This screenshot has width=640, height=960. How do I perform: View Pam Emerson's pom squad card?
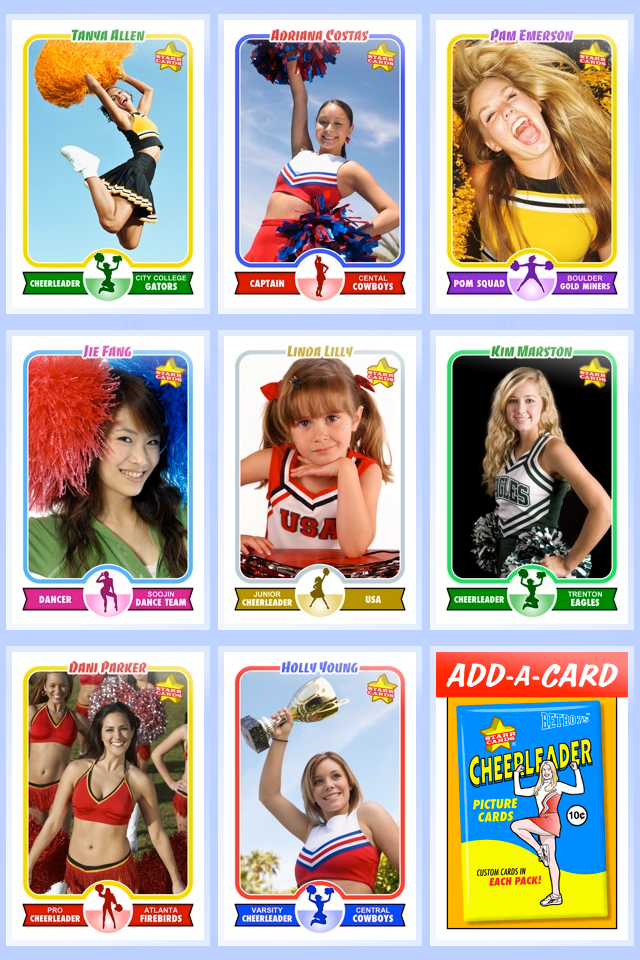pyautogui.click(x=532, y=165)
